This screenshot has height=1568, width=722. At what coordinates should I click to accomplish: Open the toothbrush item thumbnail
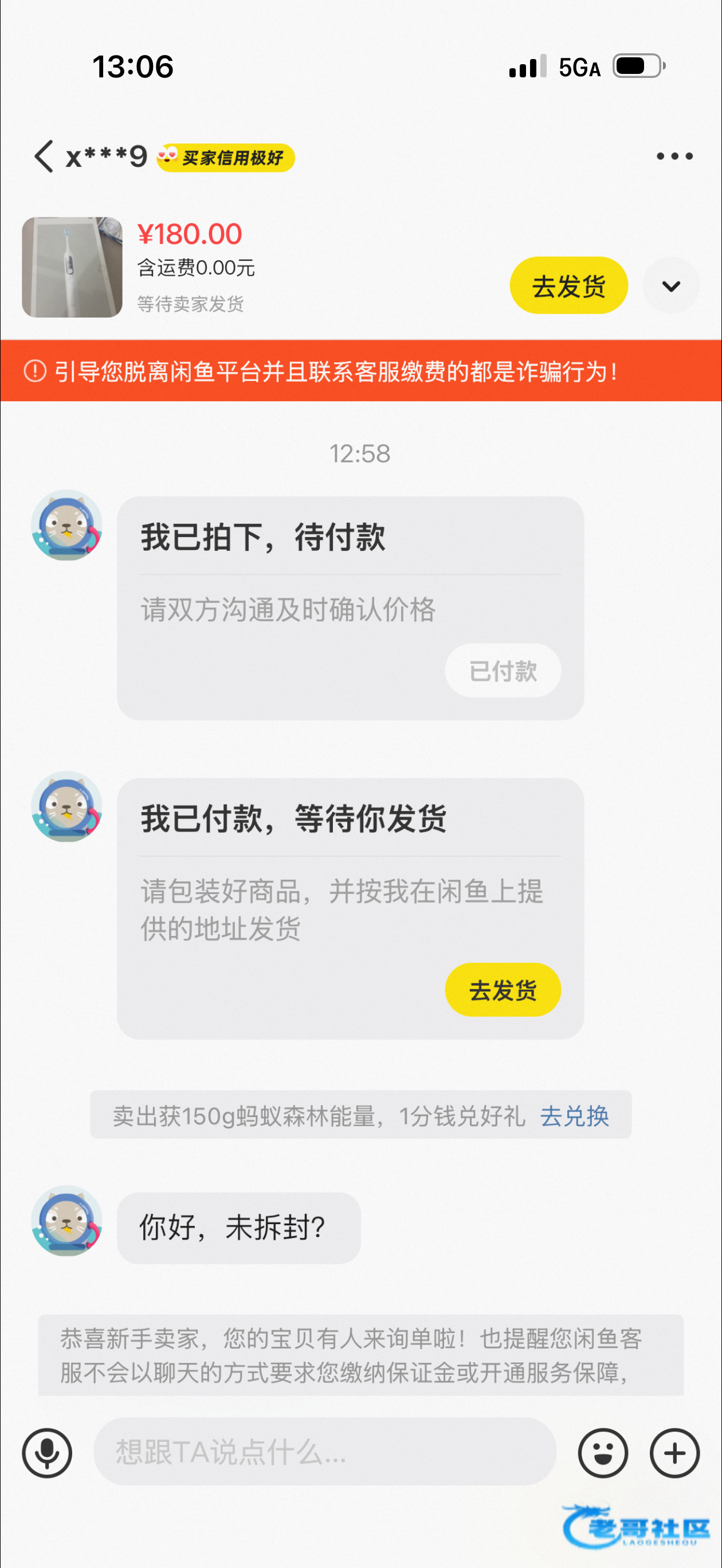pos(72,267)
